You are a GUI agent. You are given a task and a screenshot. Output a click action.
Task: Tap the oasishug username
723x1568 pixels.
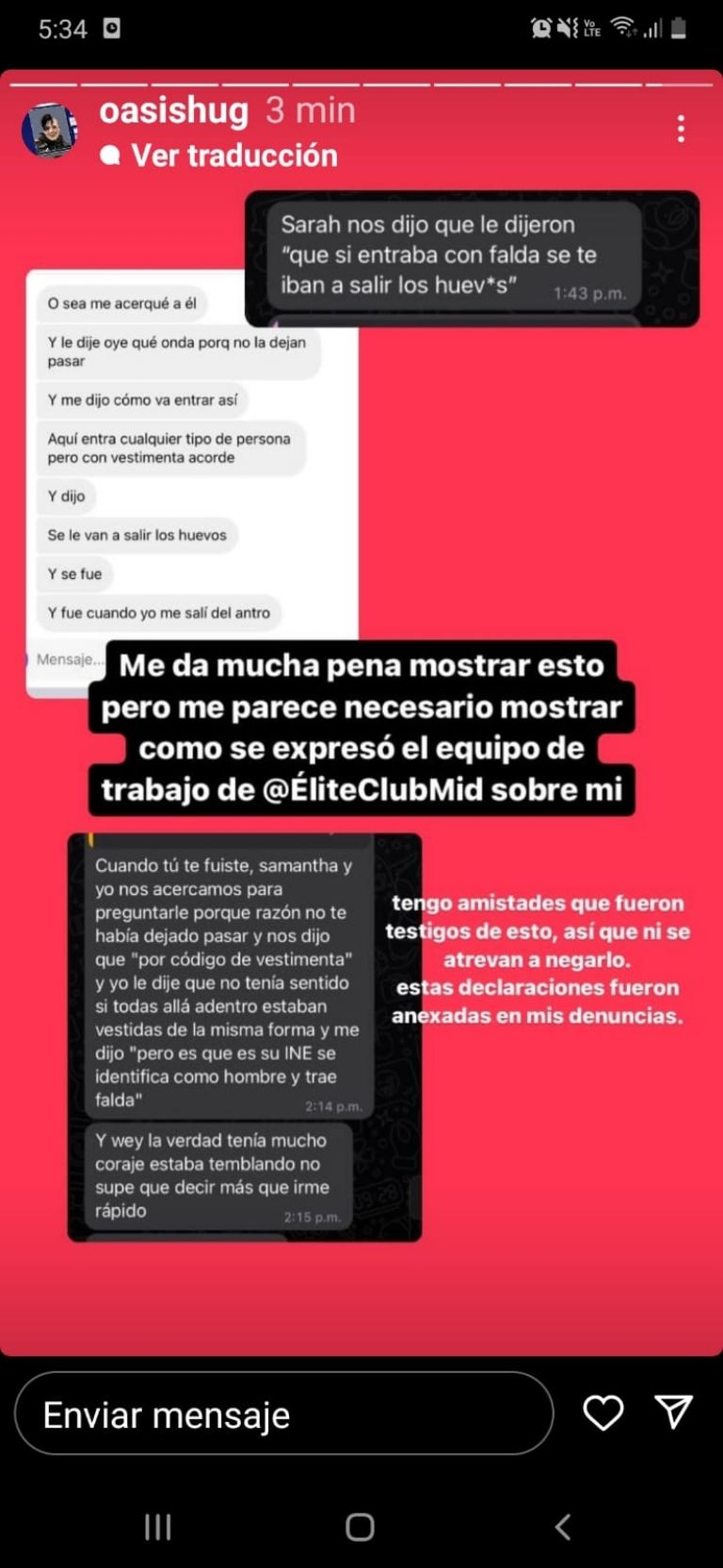pyautogui.click(x=173, y=111)
